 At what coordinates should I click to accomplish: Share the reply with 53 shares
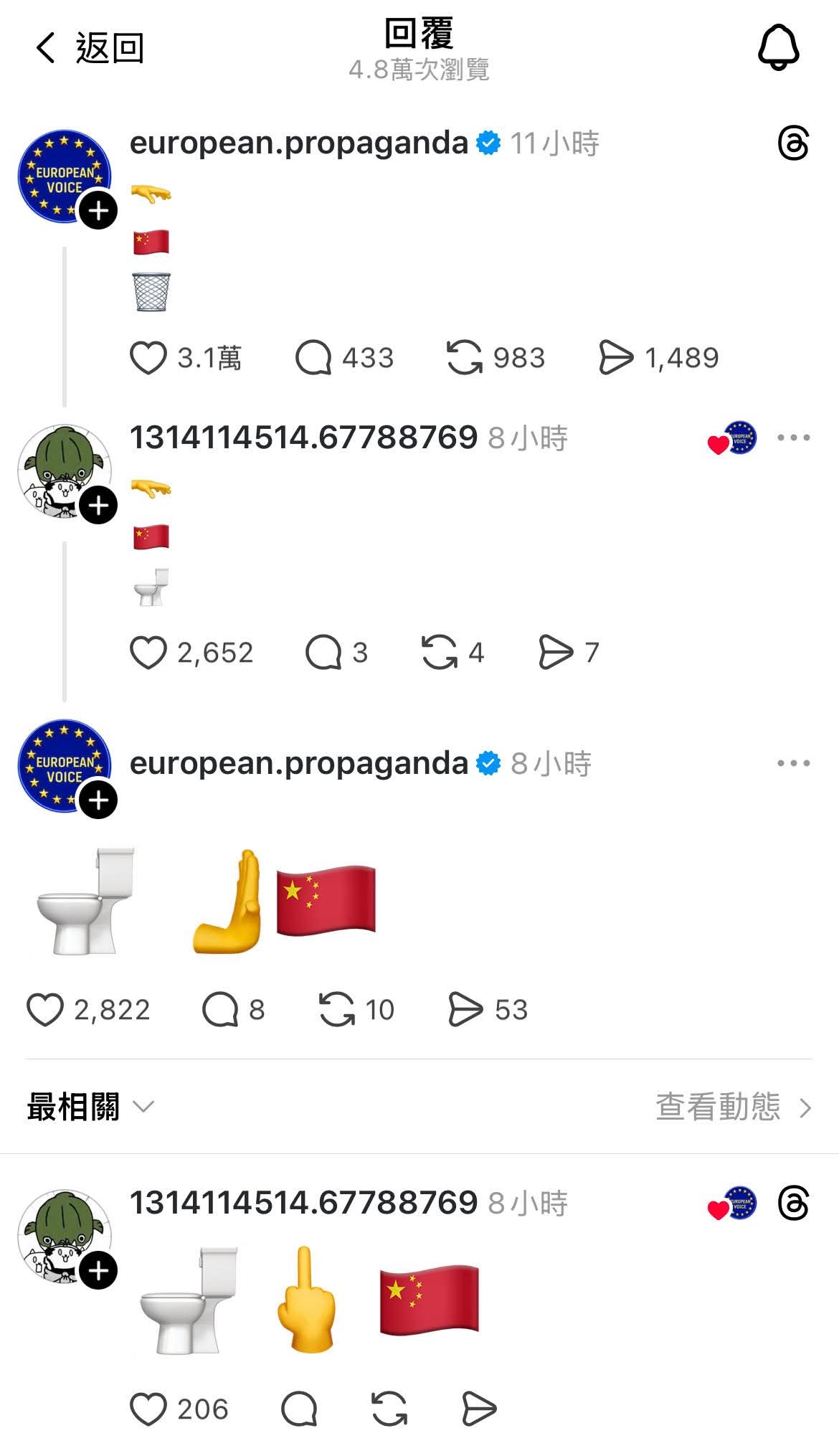click(465, 1010)
